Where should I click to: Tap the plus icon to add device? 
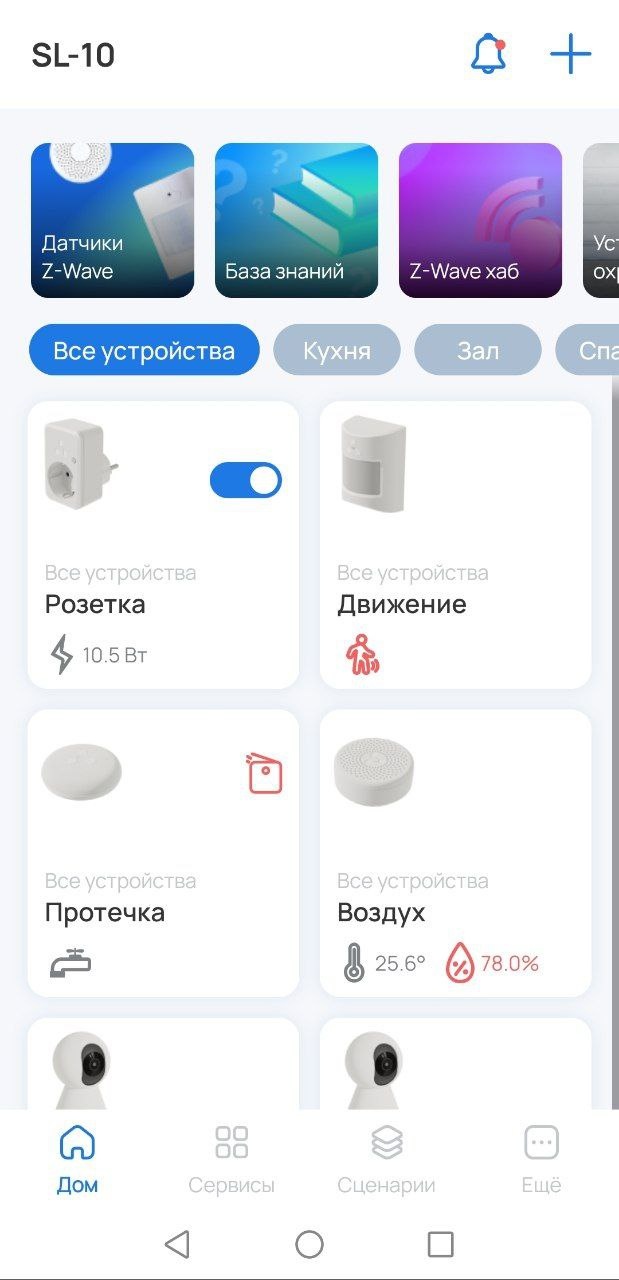click(571, 54)
